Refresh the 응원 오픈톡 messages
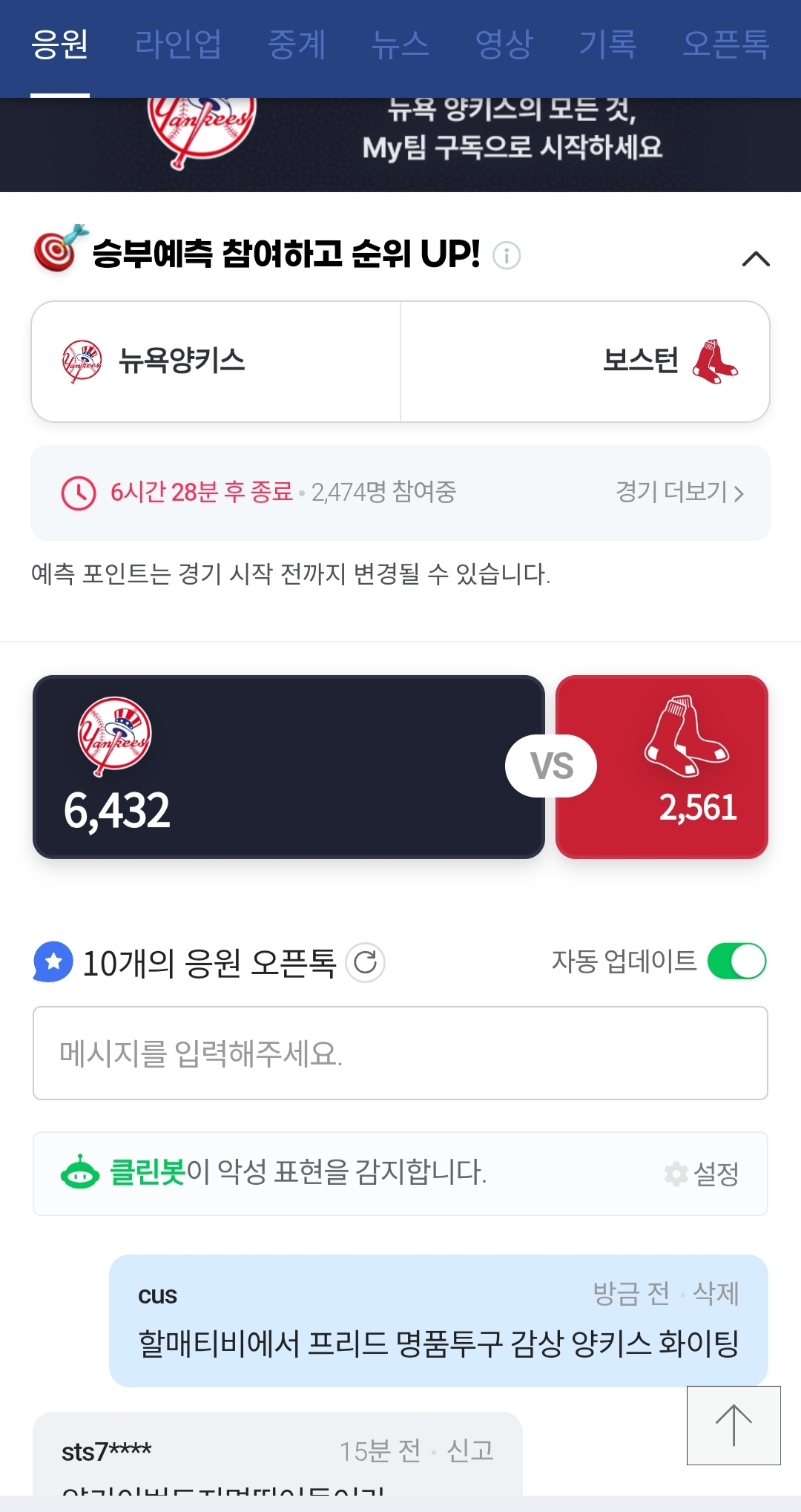 365,962
